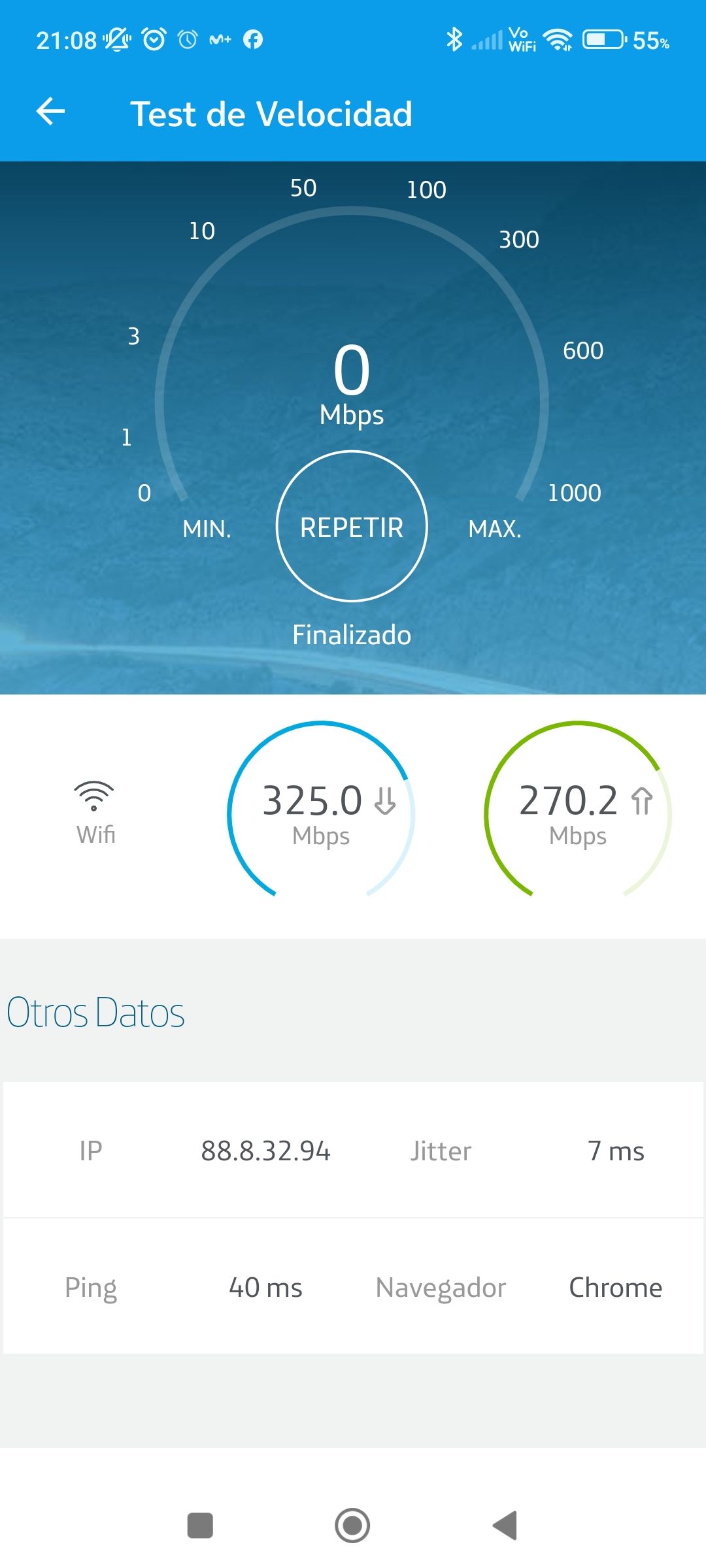Tap the Bluetooth status bar icon
Image resolution: width=706 pixels, height=1568 pixels.
point(454,39)
